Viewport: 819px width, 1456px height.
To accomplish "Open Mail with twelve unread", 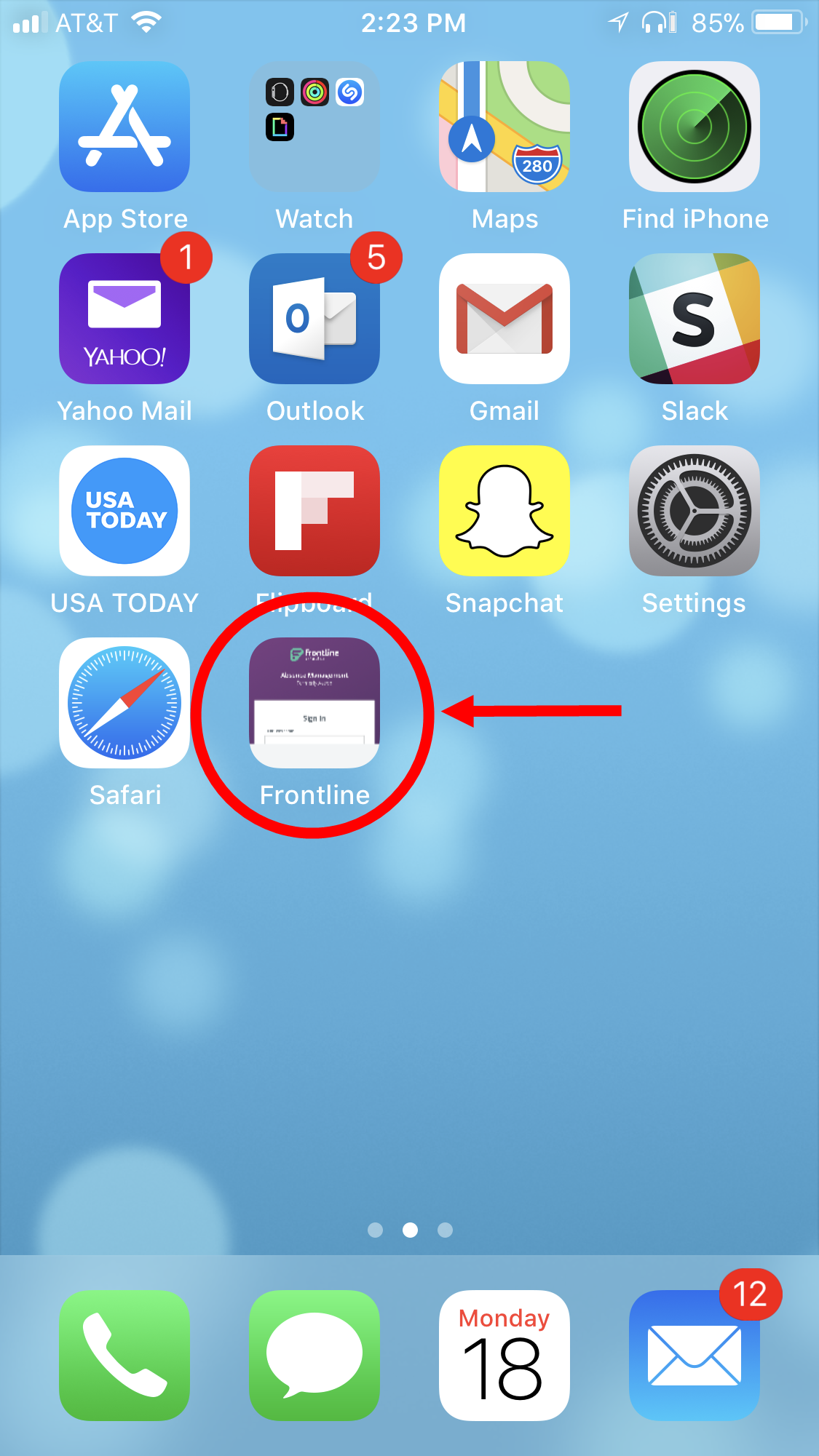I will [695, 1356].
